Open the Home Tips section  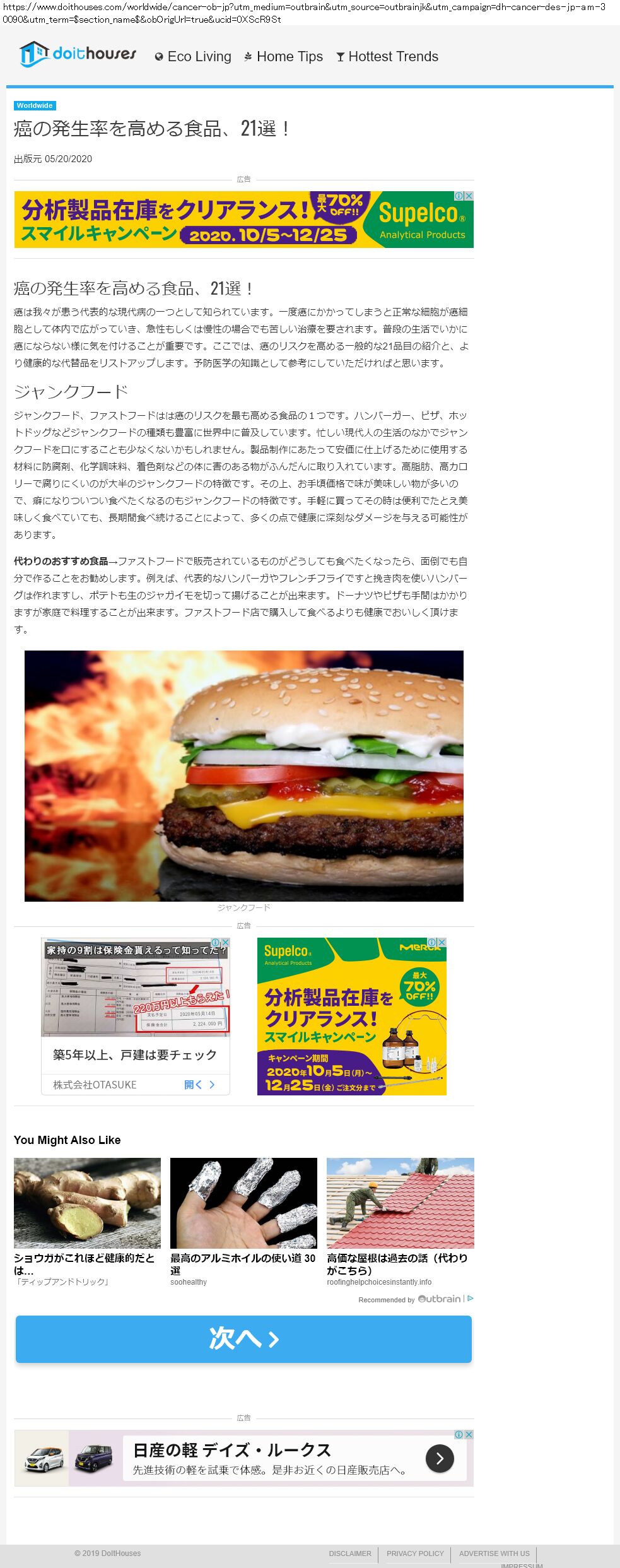tap(283, 57)
